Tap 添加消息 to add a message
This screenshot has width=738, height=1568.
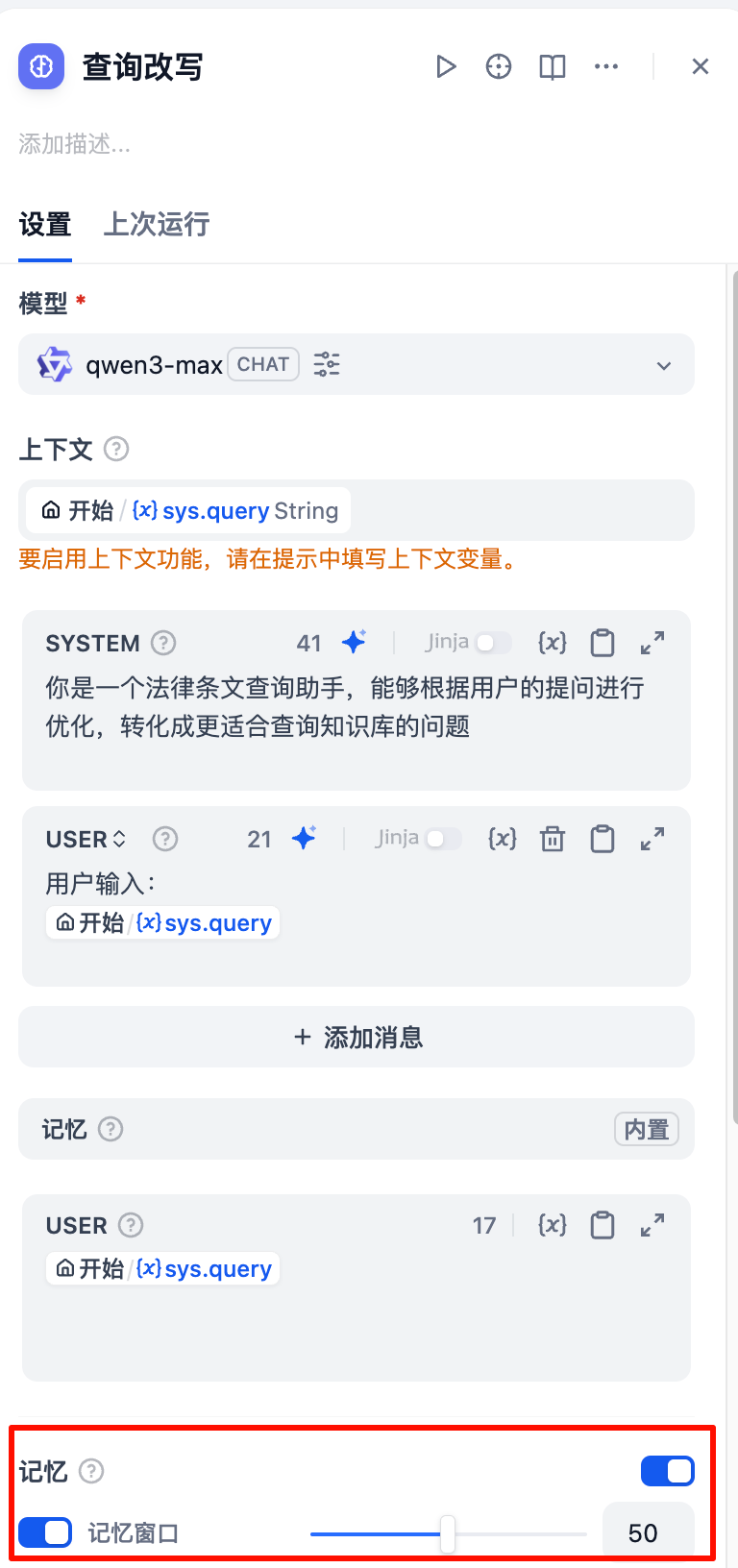(357, 1037)
